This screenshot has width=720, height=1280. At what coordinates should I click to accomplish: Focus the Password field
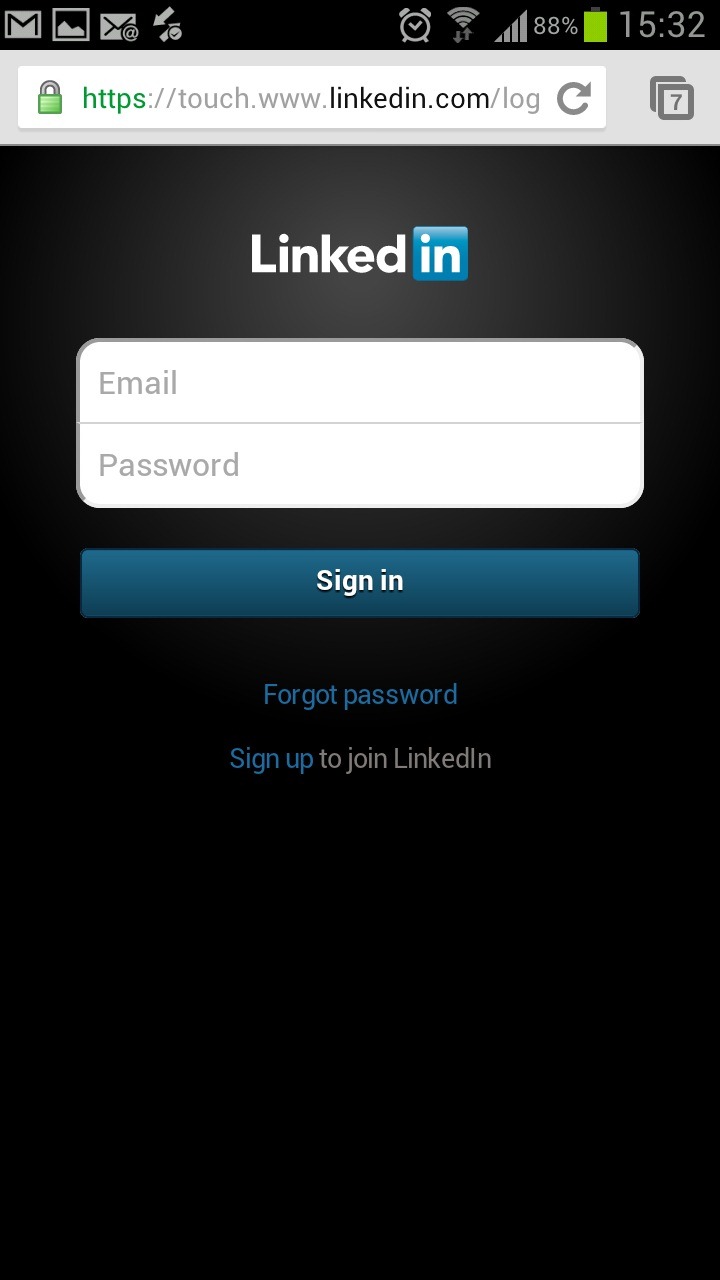point(360,465)
